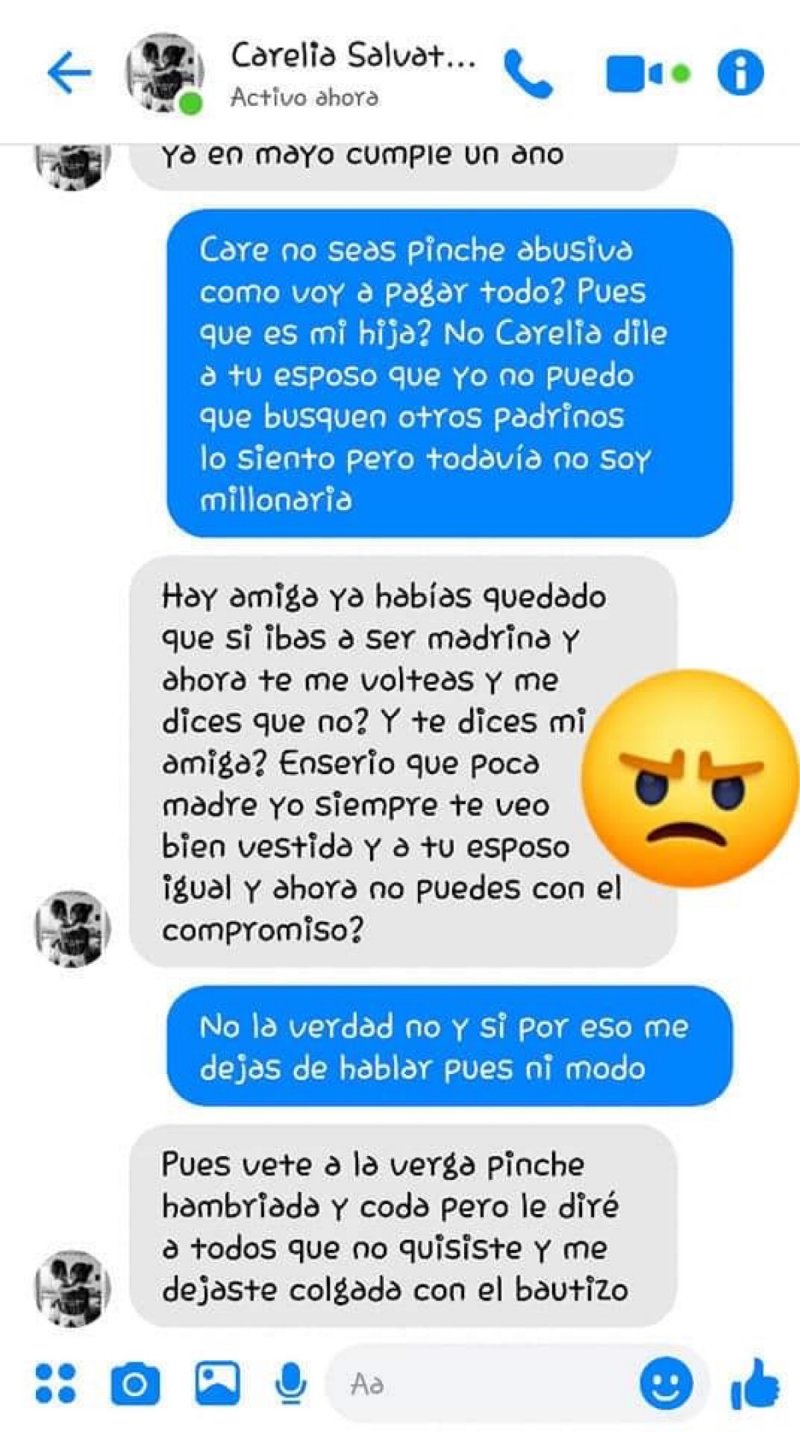
Task: Open the camera to take a photo
Action: click(135, 1384)
